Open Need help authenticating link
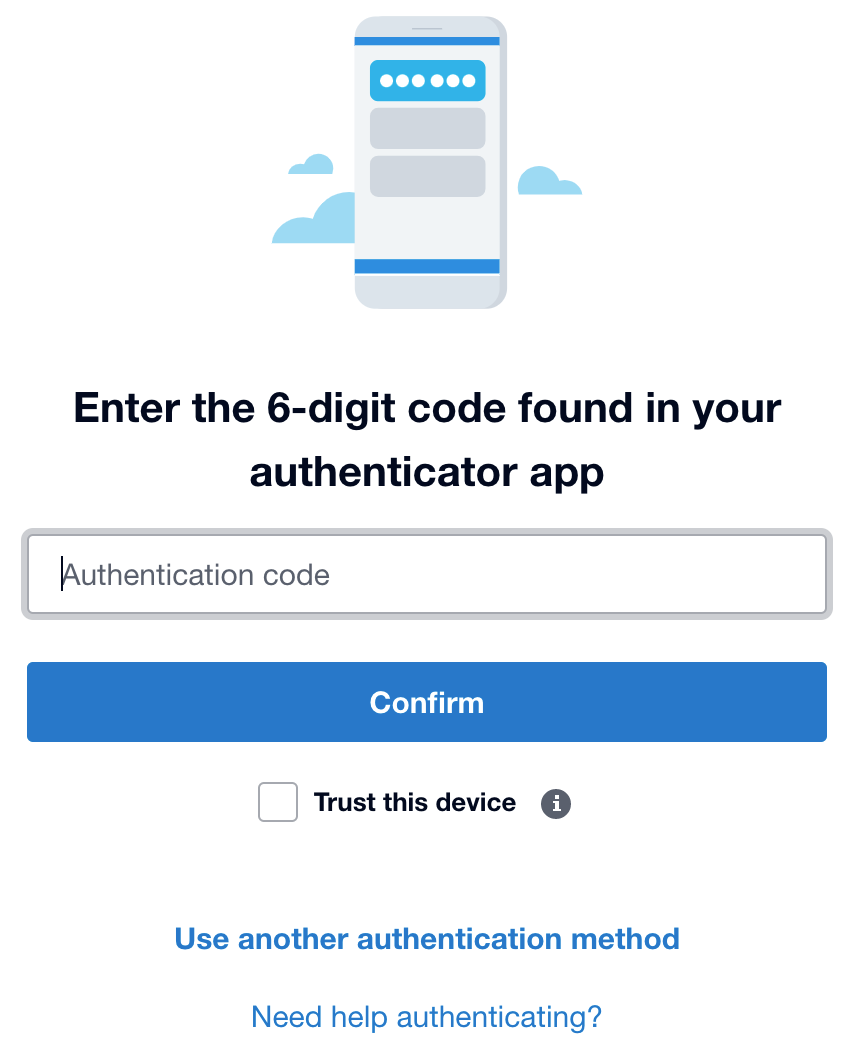This screenshot has width=860, height=1062. click(427, 1017)
